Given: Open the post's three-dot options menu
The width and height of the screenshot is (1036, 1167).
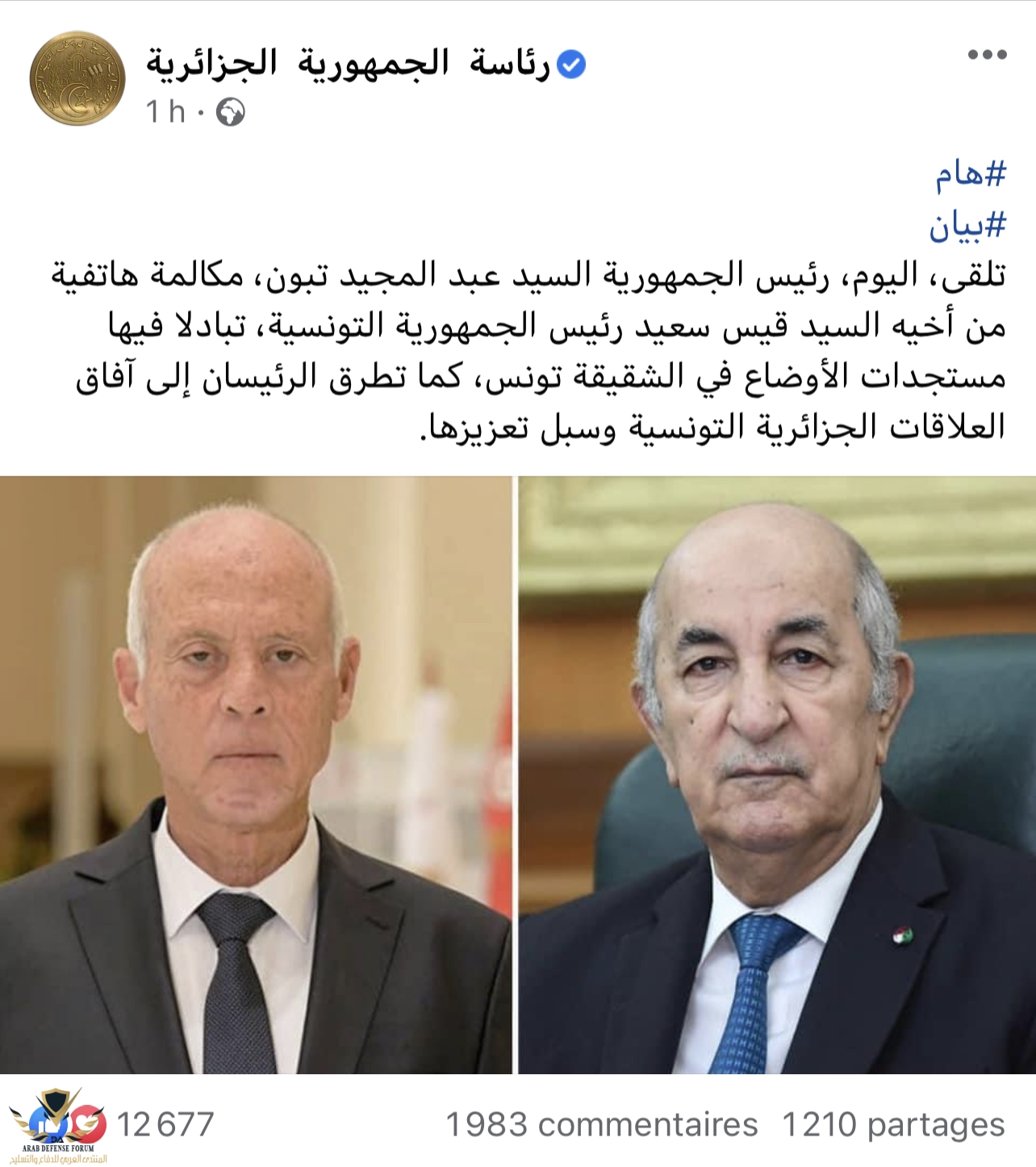Looking at the screenshot, I should coord(987,55).
